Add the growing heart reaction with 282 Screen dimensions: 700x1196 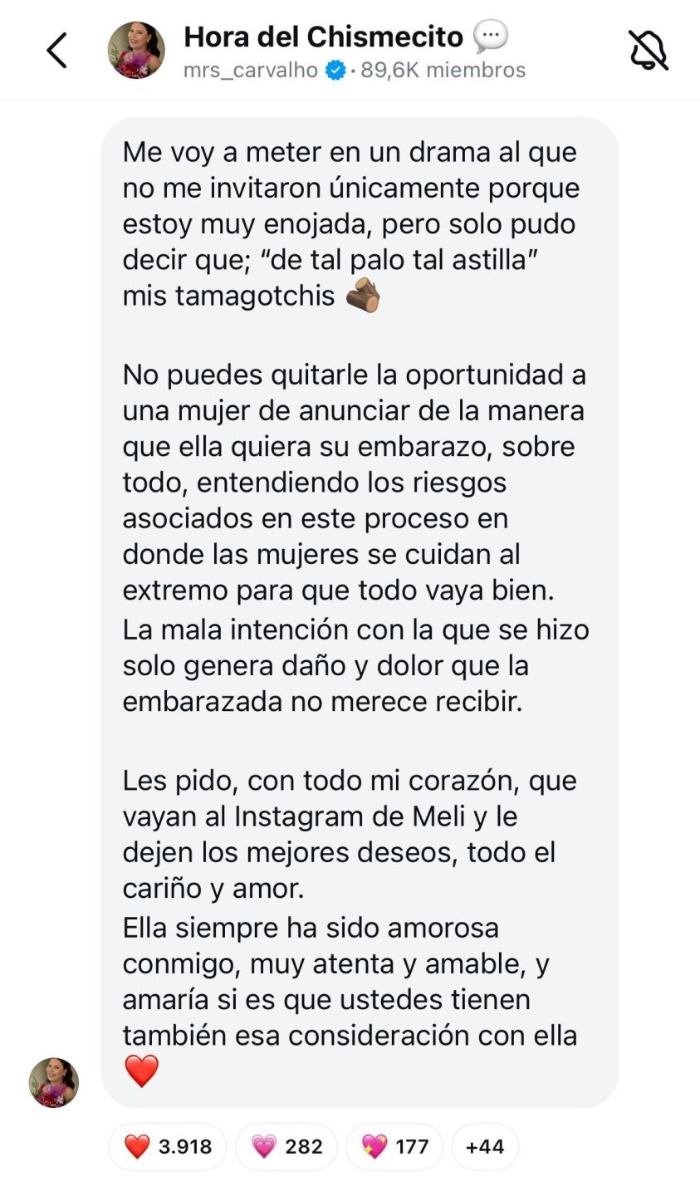pyautogui.click(x=286, y=1147)
